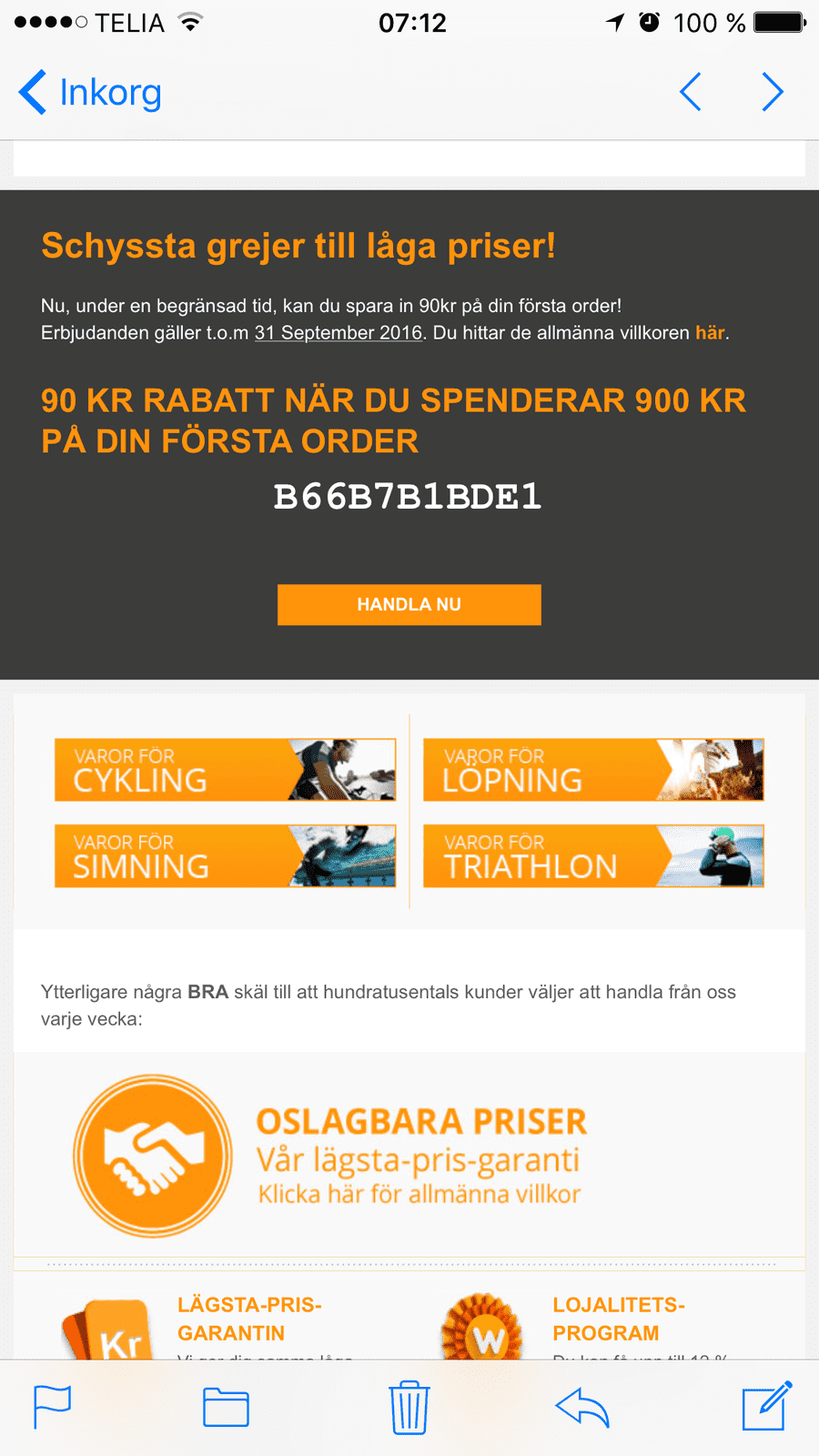Compose a new email

[767, 1406]
